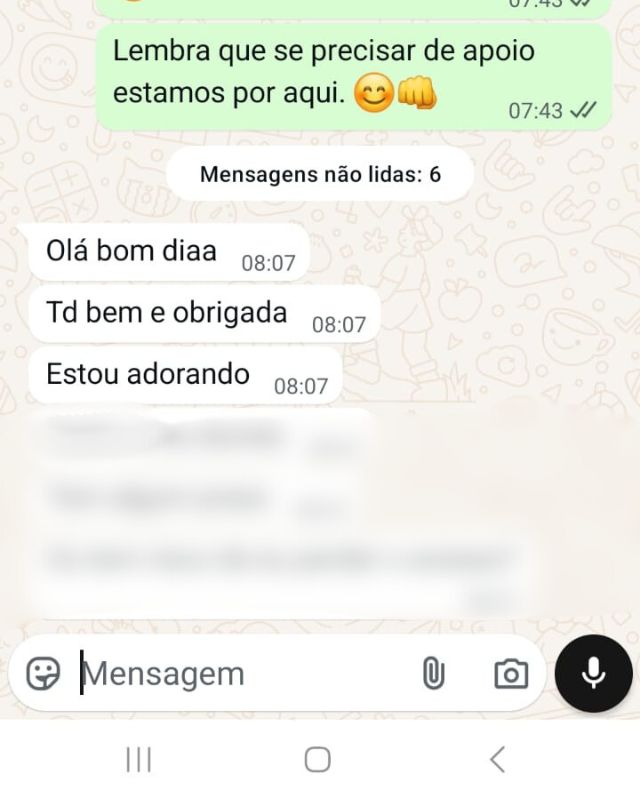Open the emoji and sticker picker
640x800 pixels.
tap(42, 674)
